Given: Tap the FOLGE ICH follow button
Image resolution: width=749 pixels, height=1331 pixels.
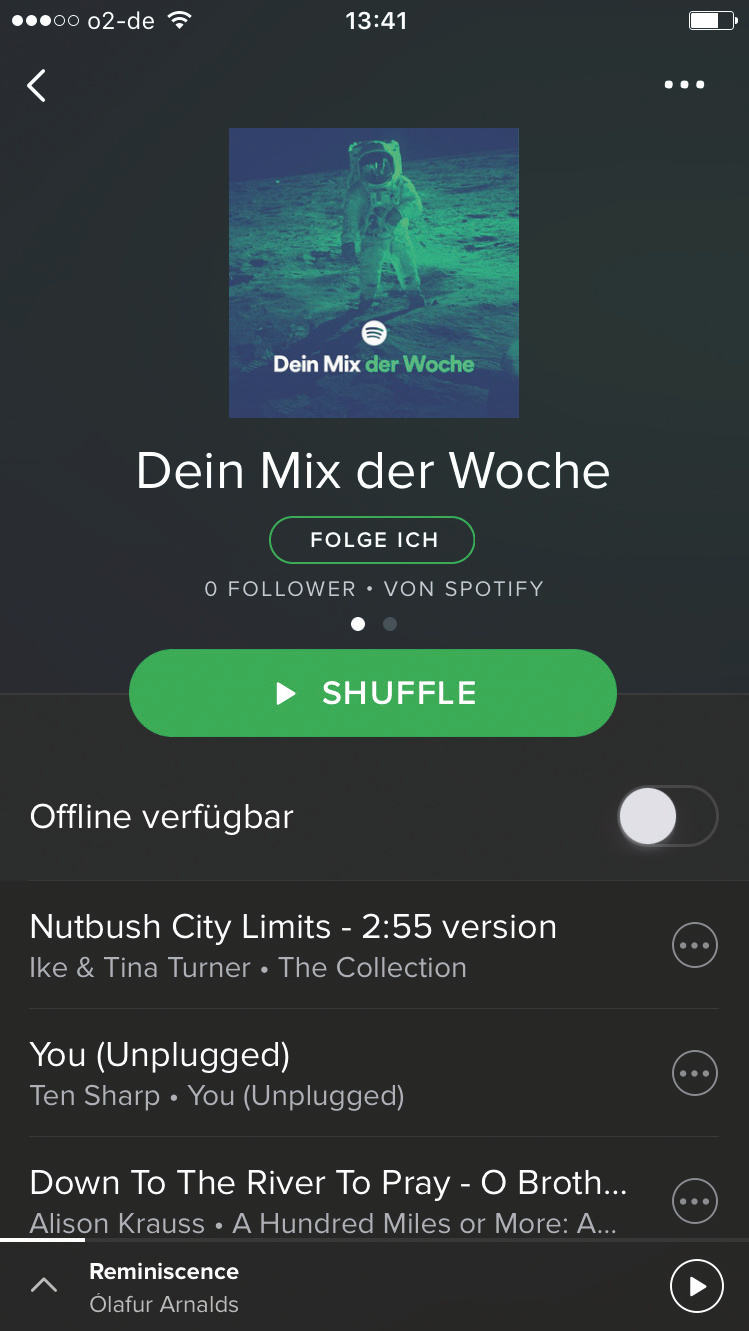Looking at the screenshot, I should [372, 540].
